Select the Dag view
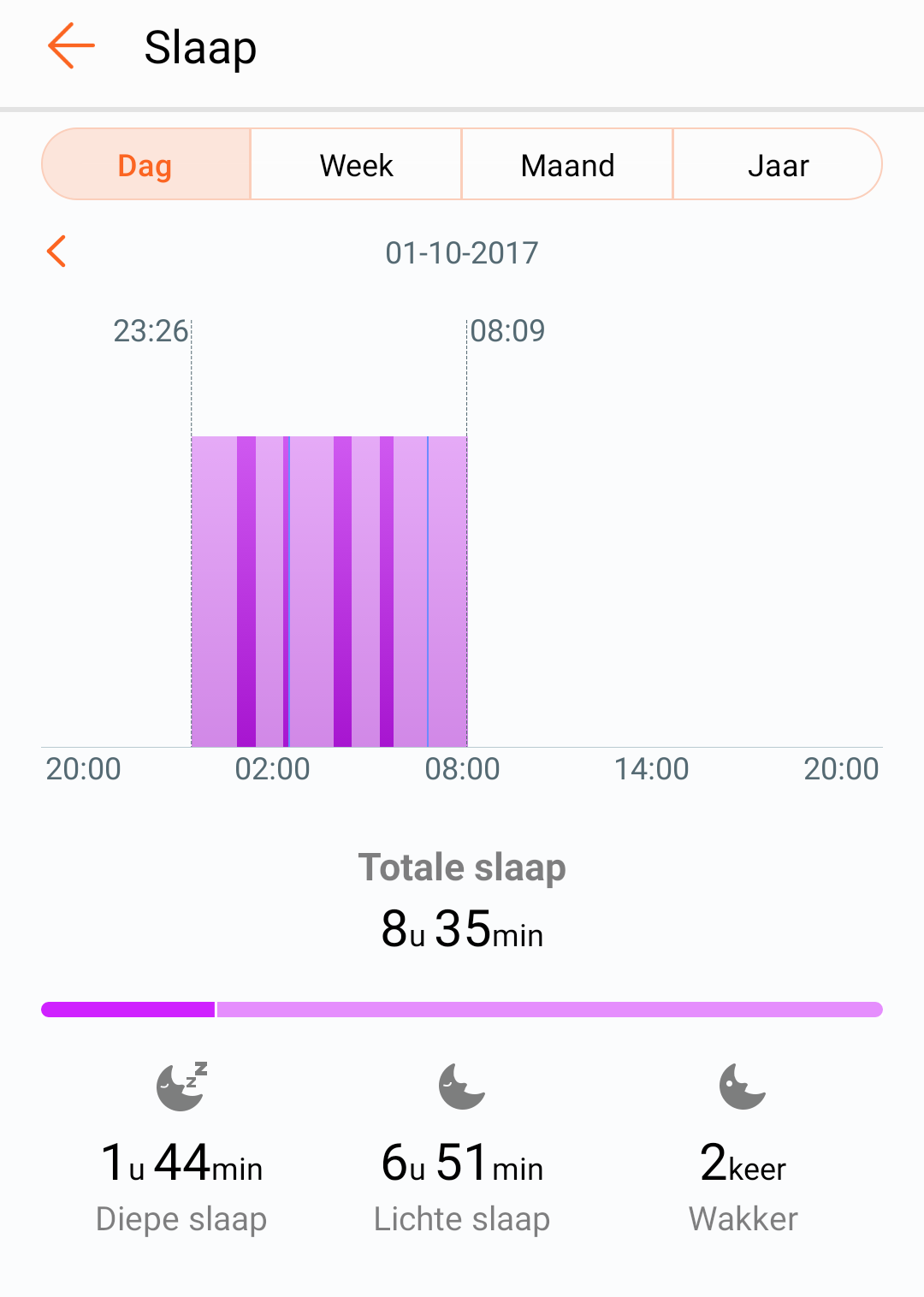The width and height of the screenshot is (924, 1297). click(145, 165)
